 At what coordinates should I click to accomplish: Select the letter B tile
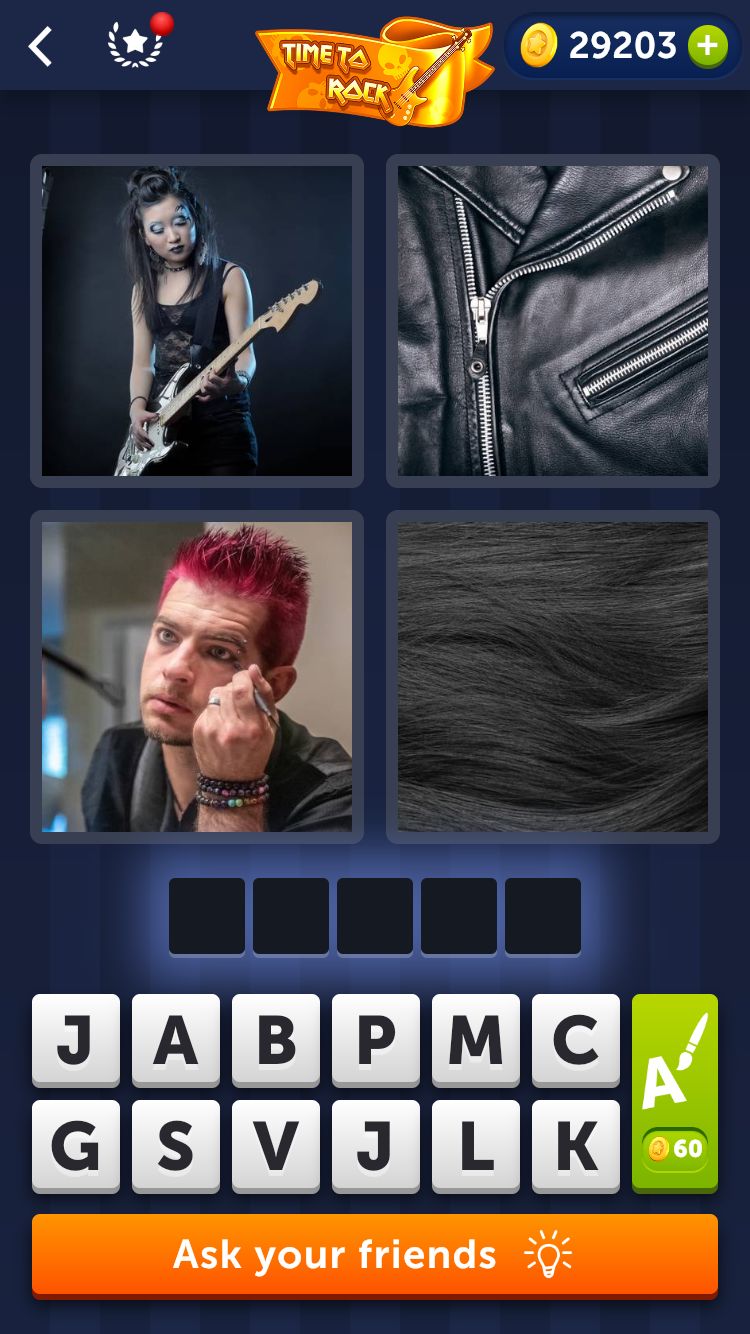[276, 1040]
